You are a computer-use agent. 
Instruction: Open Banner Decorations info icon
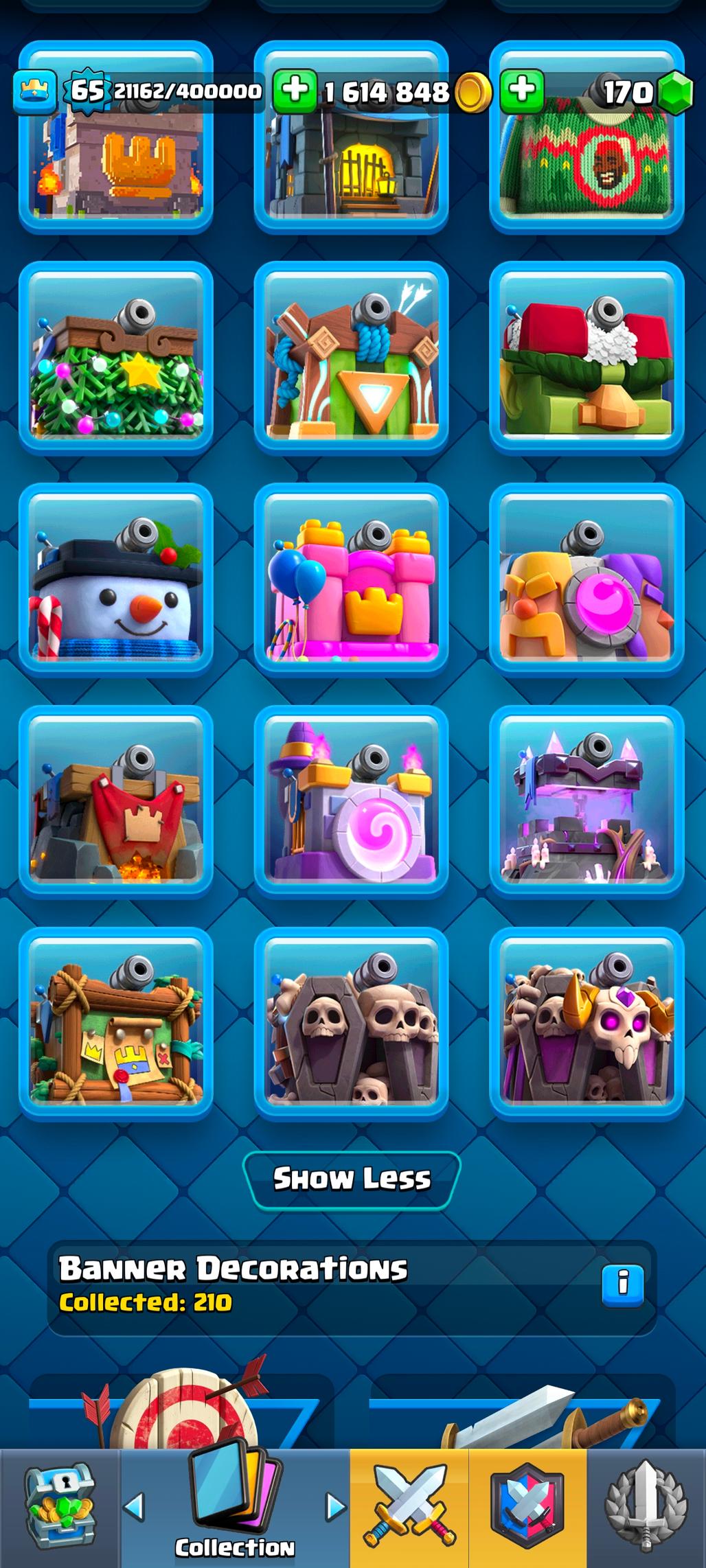622,1283
